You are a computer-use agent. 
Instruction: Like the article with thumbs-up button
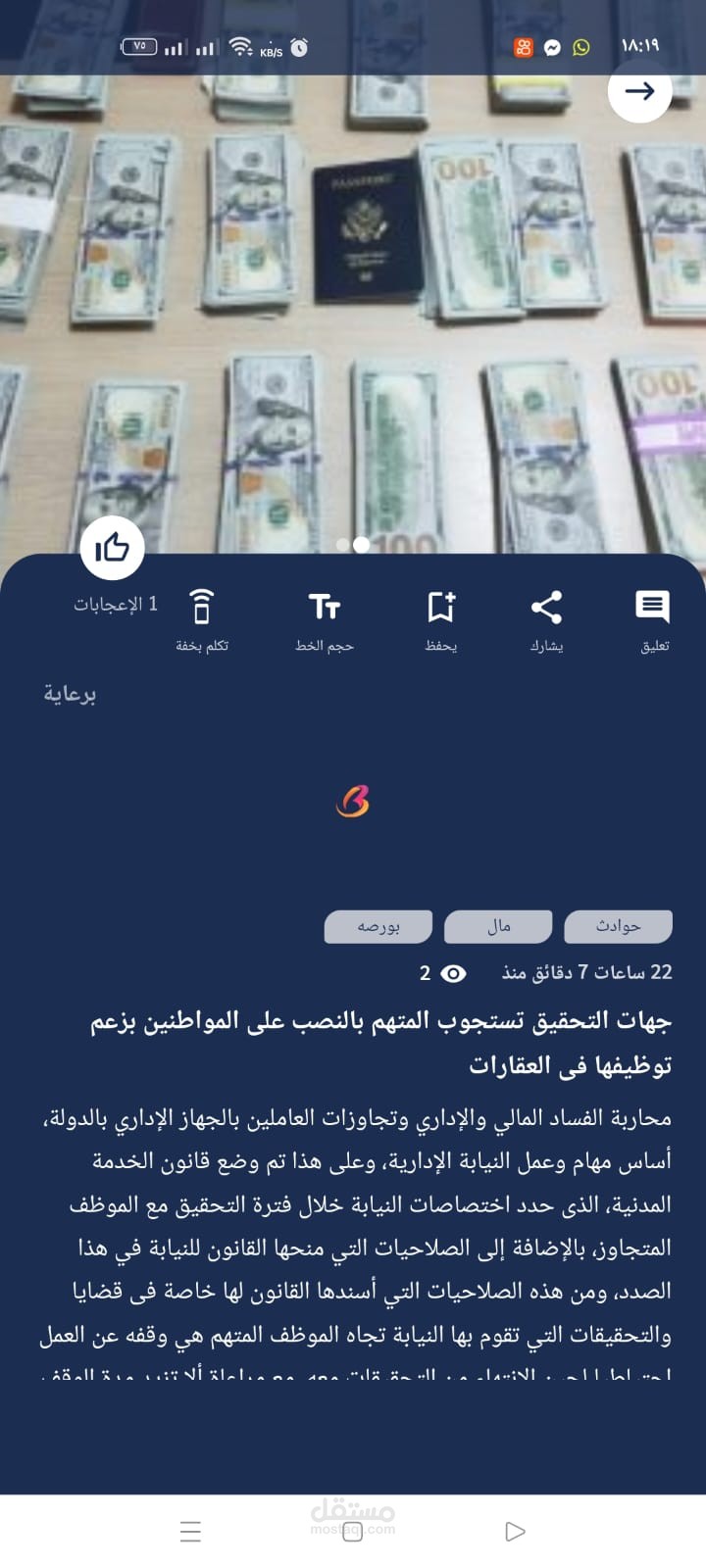(x=112, y=548)
